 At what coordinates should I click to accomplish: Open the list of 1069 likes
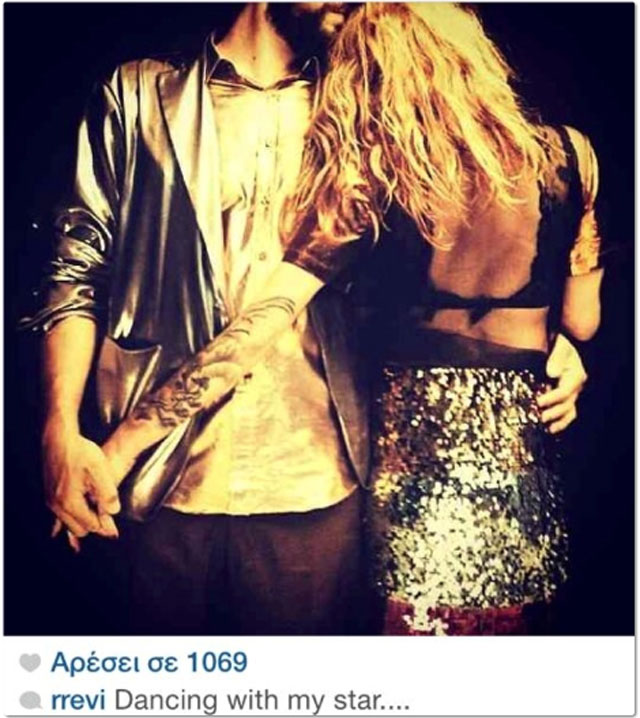click(x=148, y=662)
